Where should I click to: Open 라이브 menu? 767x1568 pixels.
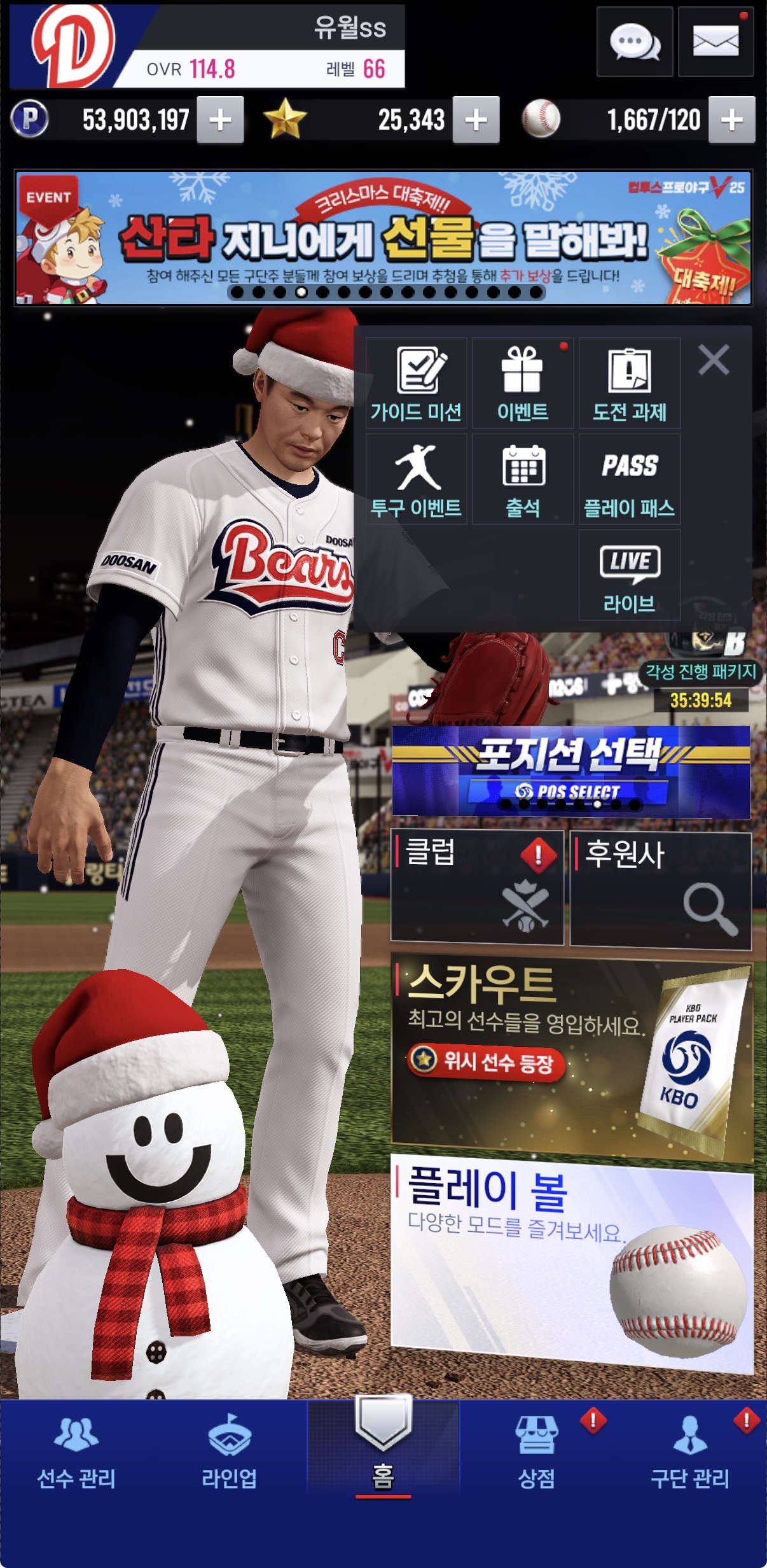629,575
